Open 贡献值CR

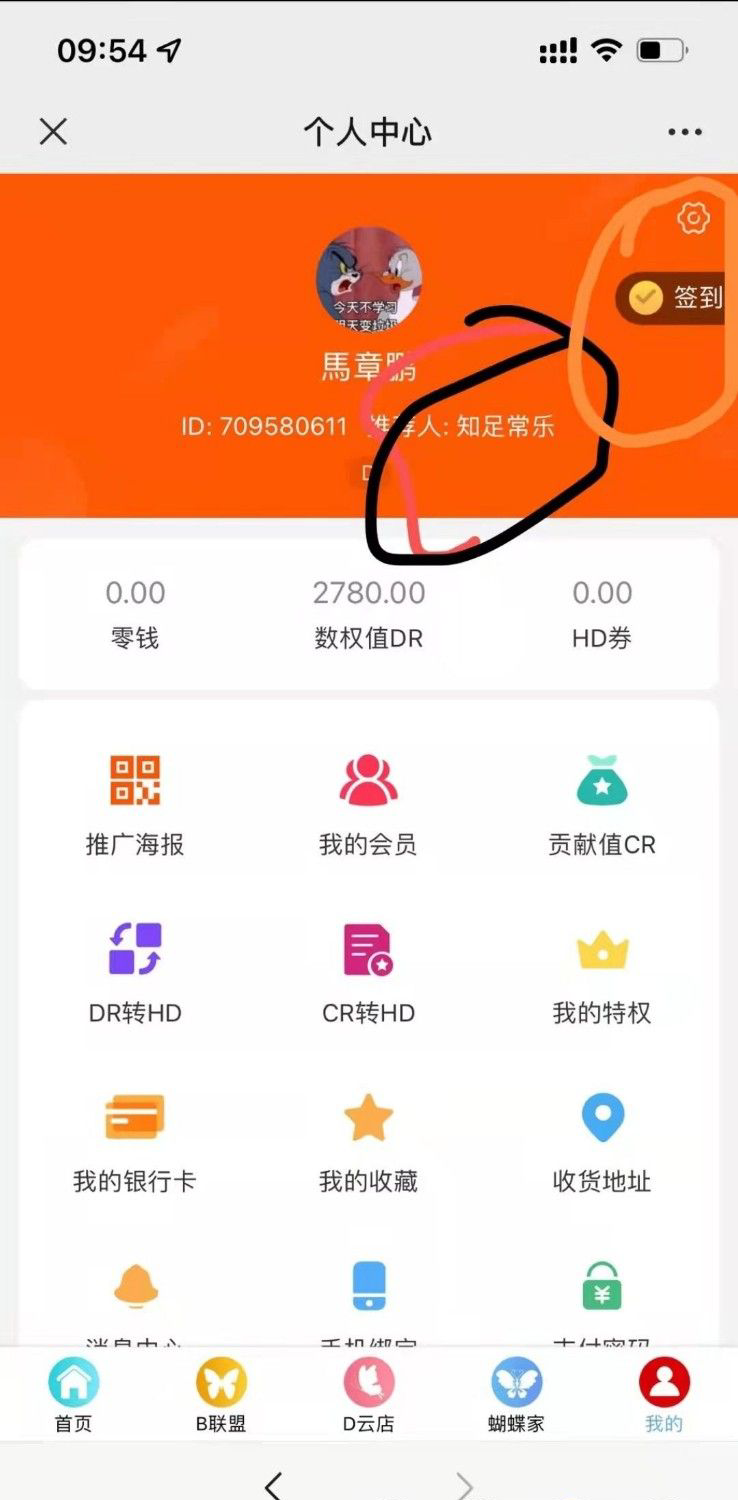coord(601,804)
